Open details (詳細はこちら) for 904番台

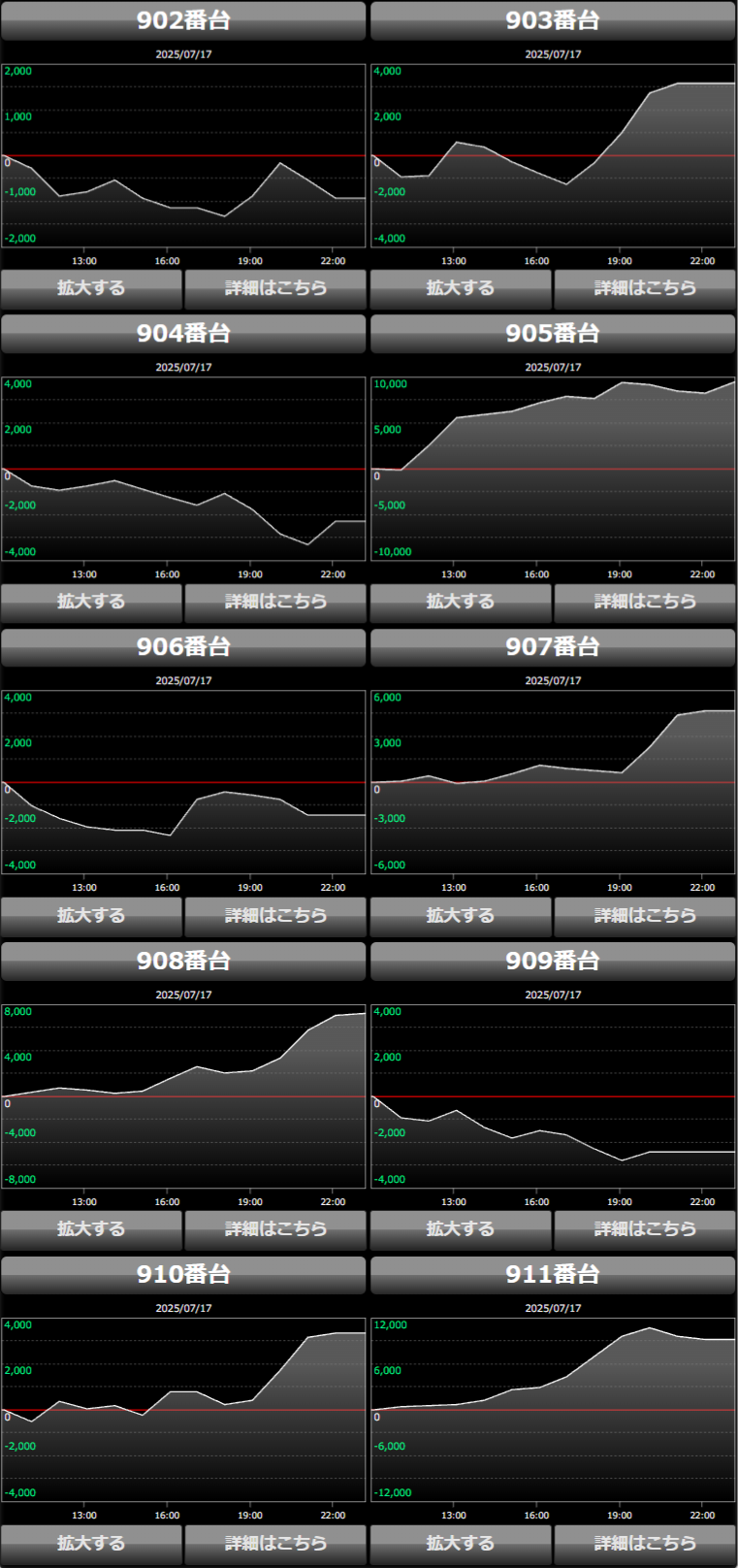pyautogui.click(x=275, y=602)
